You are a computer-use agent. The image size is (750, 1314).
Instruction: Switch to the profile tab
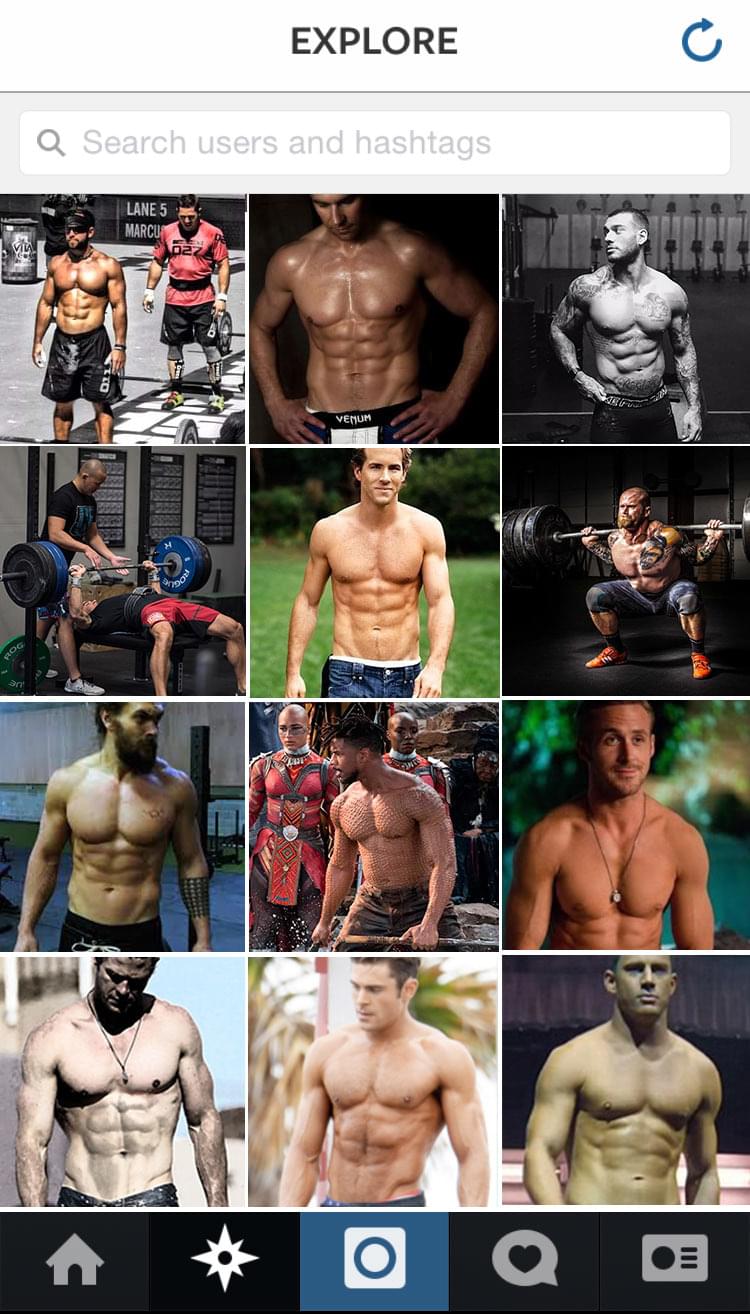click(x=674, y=1258)
